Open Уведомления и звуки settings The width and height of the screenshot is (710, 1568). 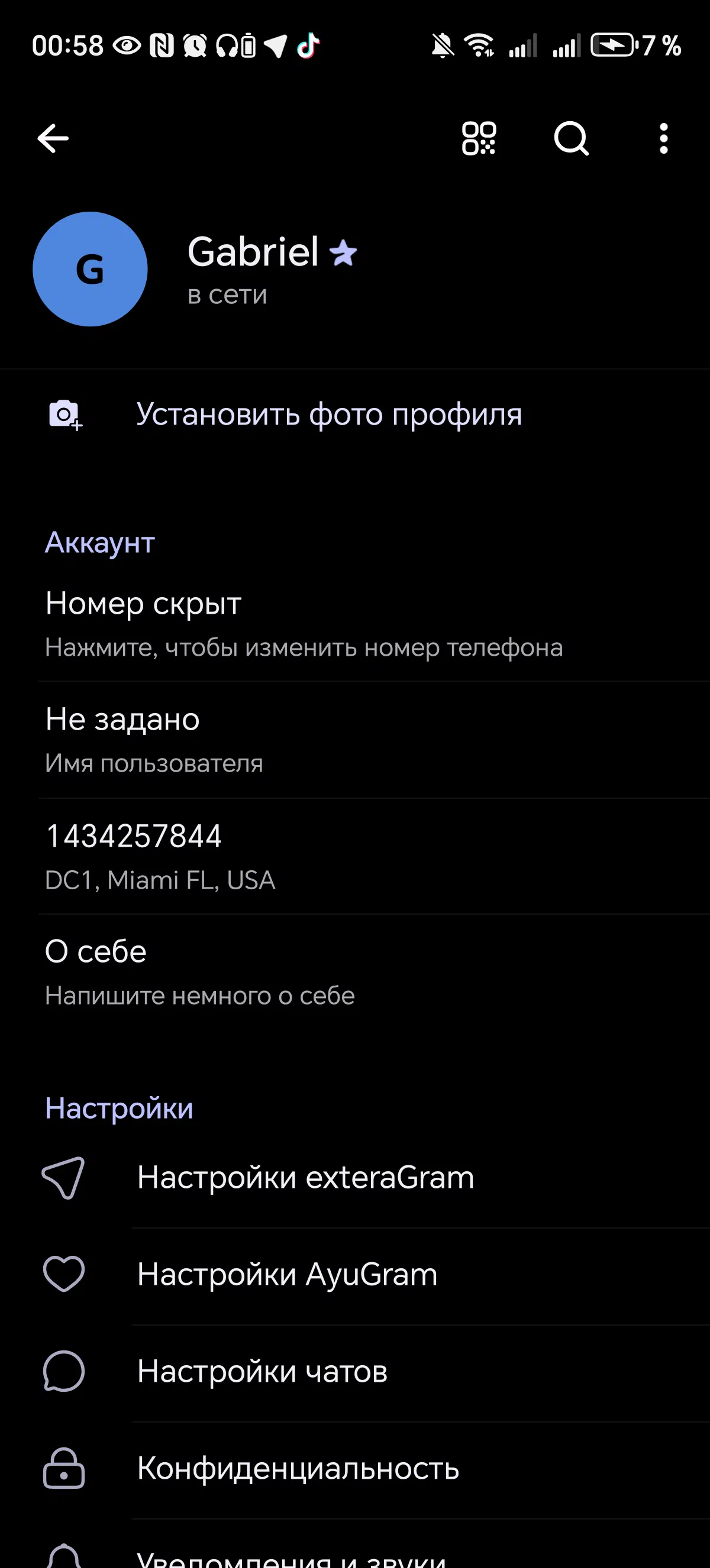tap(355, 1545)
